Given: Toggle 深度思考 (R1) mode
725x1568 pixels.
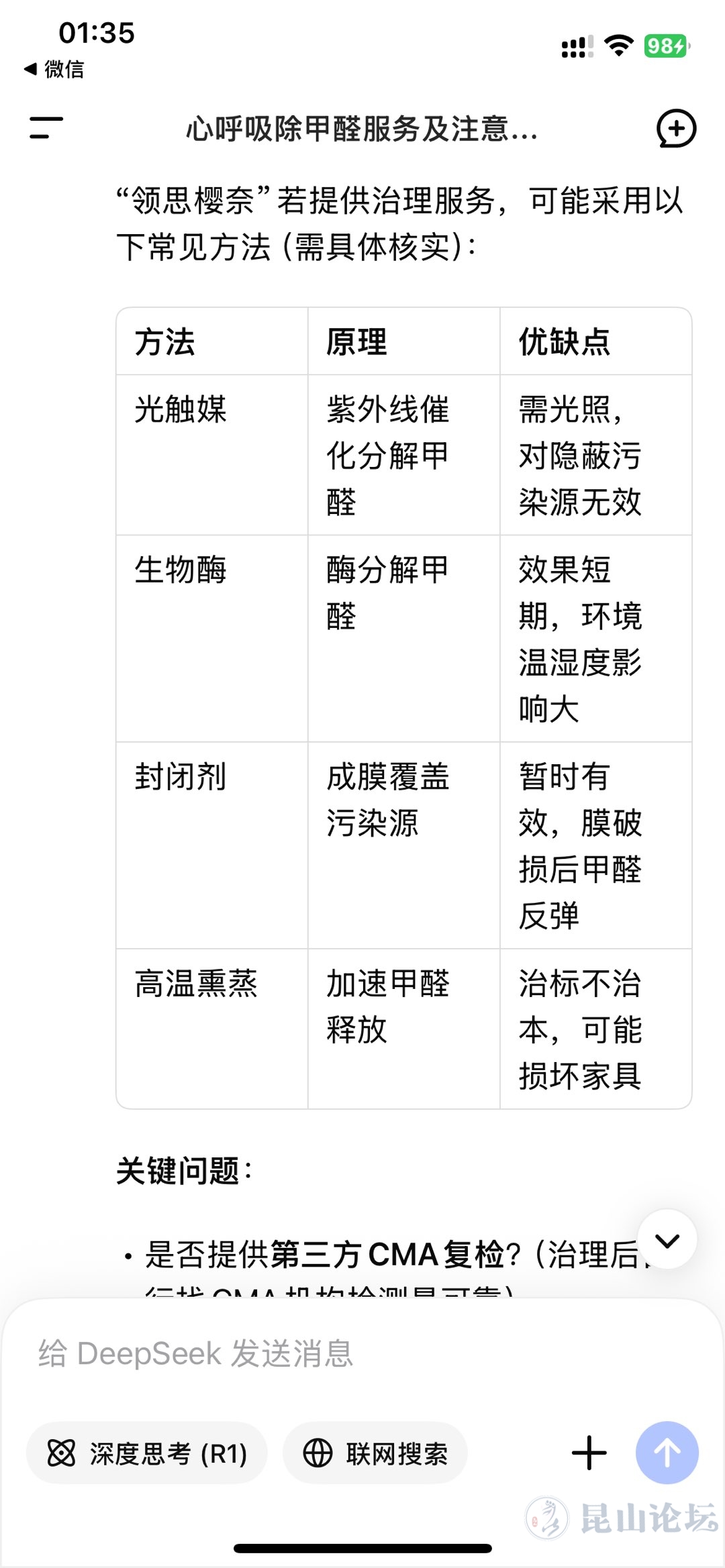Looking at the screenshot, I should point(147,1454).
